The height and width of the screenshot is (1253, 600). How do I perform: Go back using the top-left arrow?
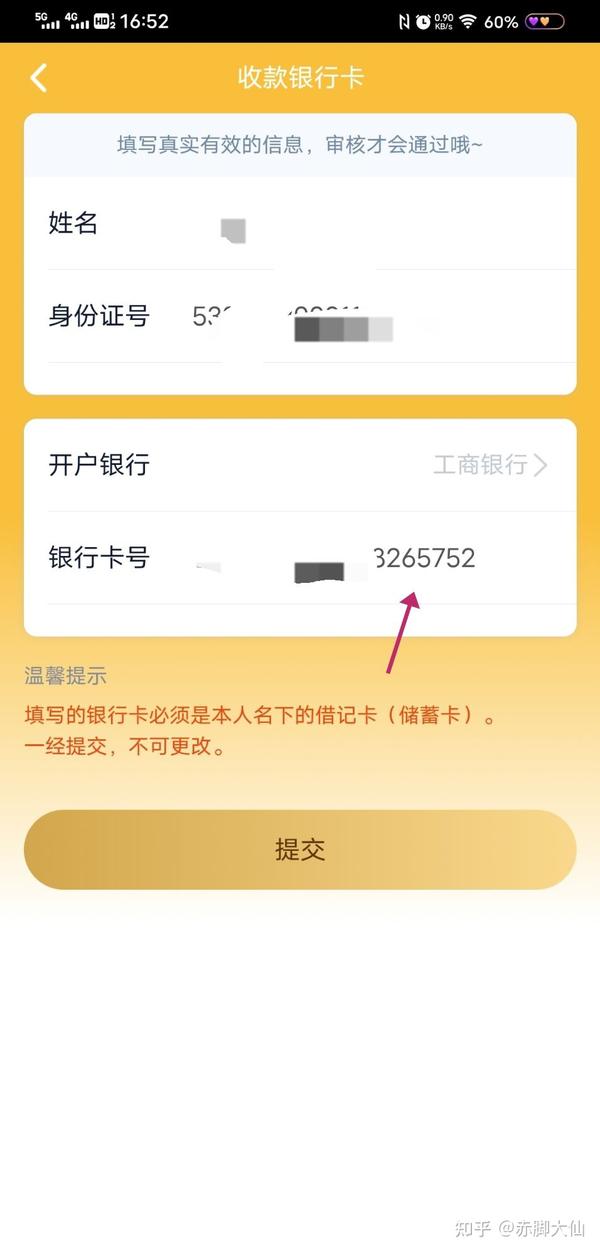39,78
